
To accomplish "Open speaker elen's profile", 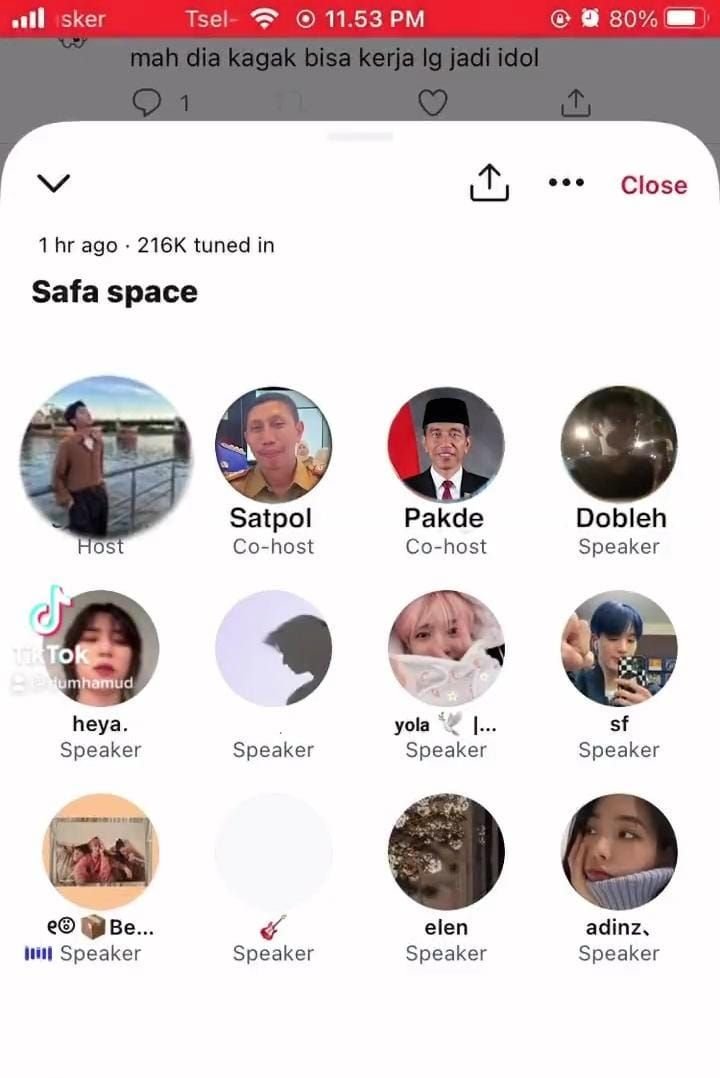I will (x=446, y=852).
